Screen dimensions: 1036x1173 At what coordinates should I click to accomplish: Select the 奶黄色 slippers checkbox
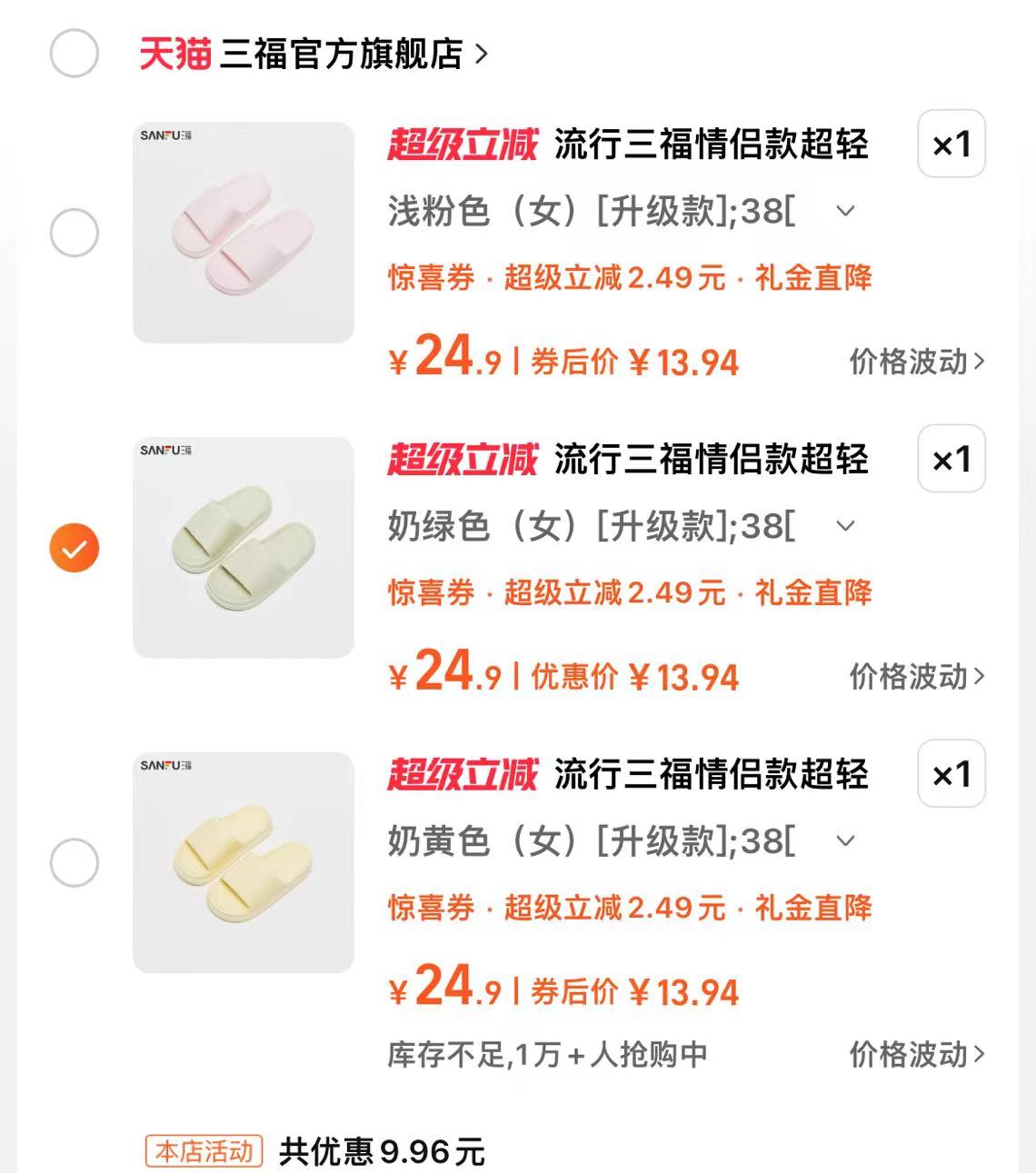click(x=74, y=862)
